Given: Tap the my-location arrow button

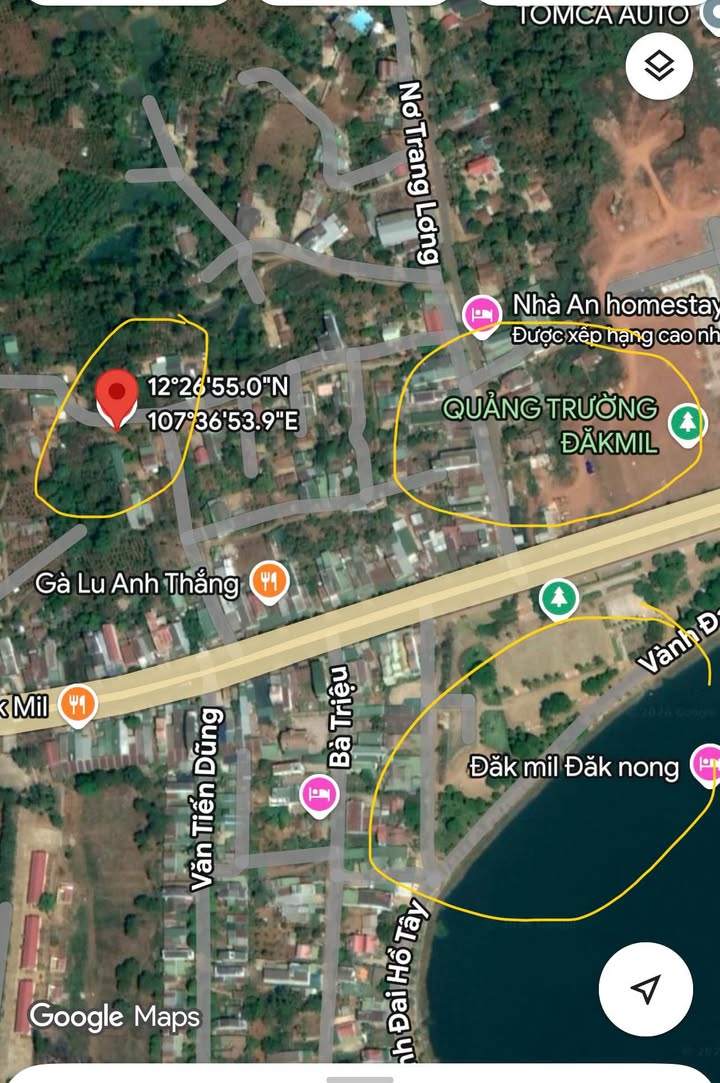Looking at the screenshot, I should click(645, 988).
